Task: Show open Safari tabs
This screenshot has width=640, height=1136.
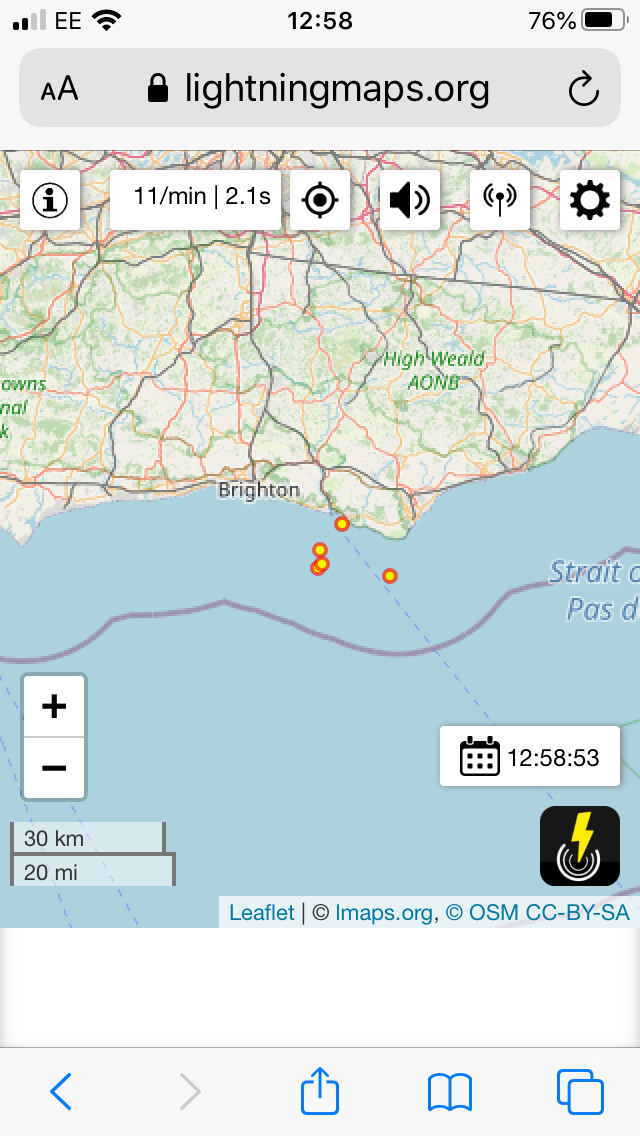Action: 580,1092
